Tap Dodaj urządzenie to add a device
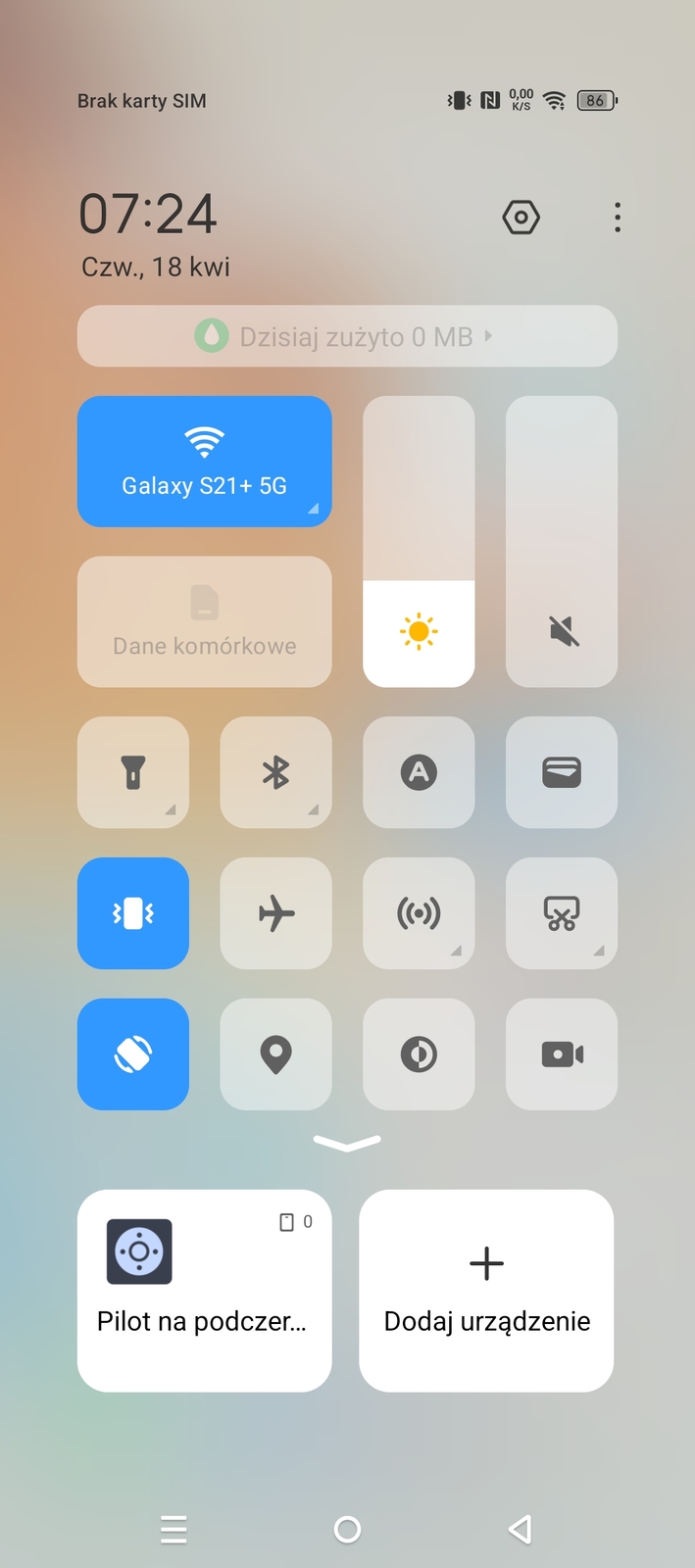The width and height of the screenshot is (695, 1568). [x=486, y=1291]
